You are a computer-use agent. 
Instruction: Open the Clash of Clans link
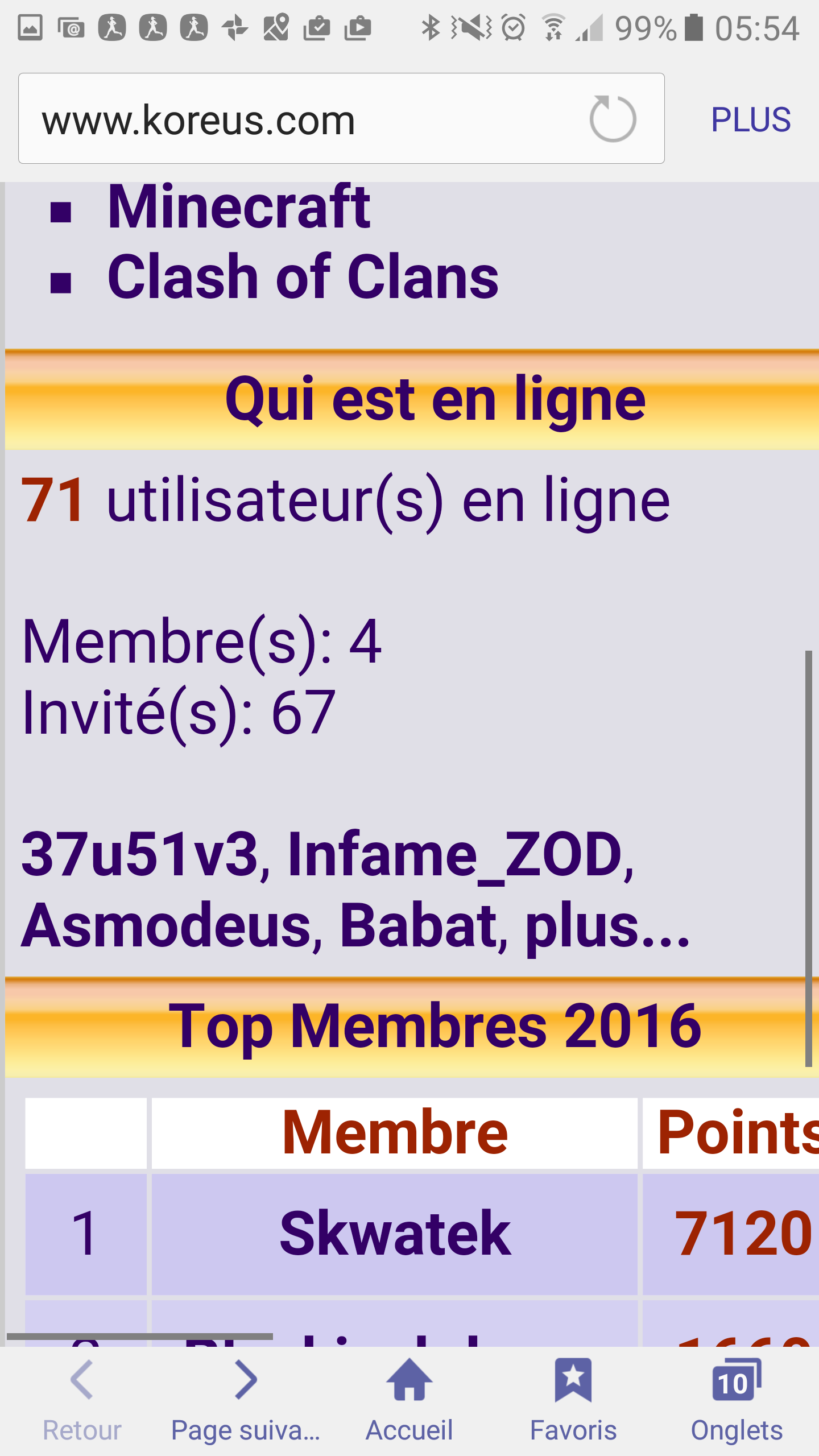303,278
